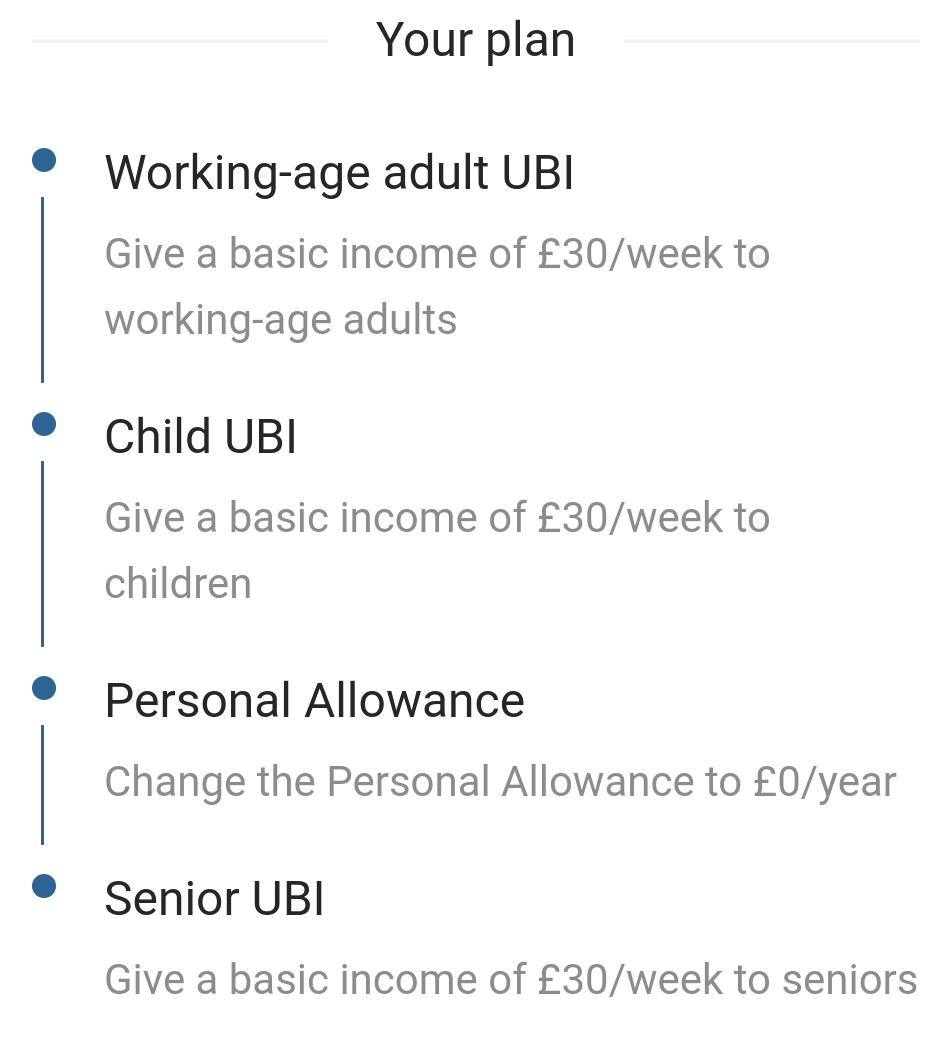Select the Personal Allowance £0/year description
Viewport: 942px width, 1038px height.
[x=500, y=782]
